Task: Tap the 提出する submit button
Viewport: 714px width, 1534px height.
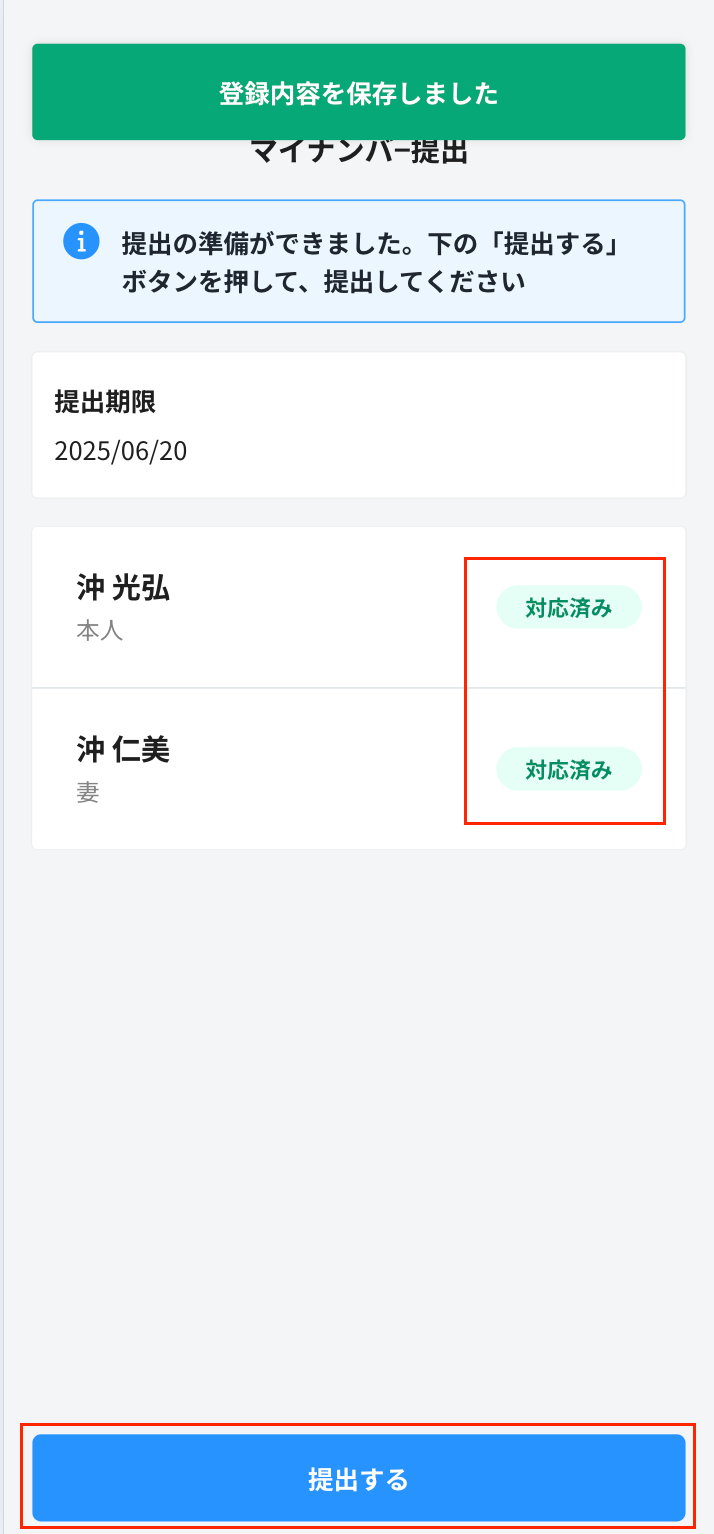Action: click(x=358, y=1478)
